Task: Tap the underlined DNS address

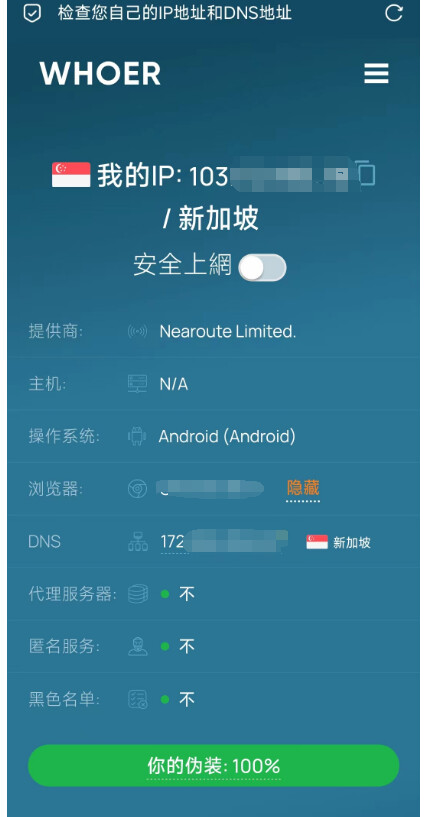Action: [x=224, y=542]
